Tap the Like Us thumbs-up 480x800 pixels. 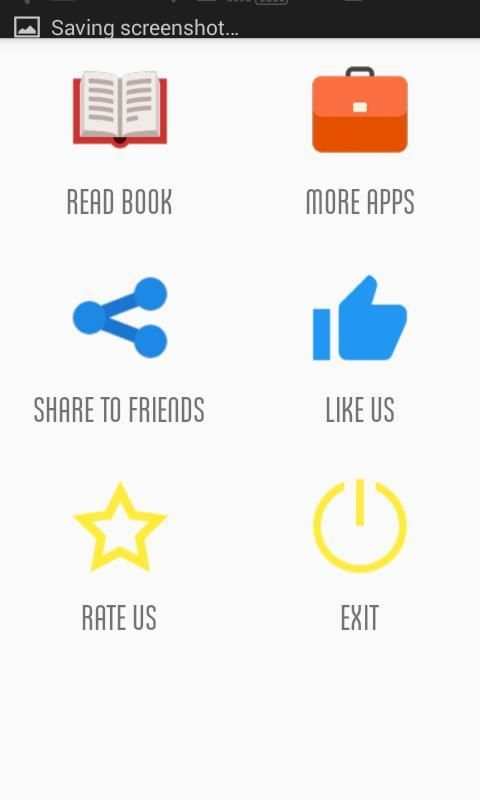coord(360,317)
